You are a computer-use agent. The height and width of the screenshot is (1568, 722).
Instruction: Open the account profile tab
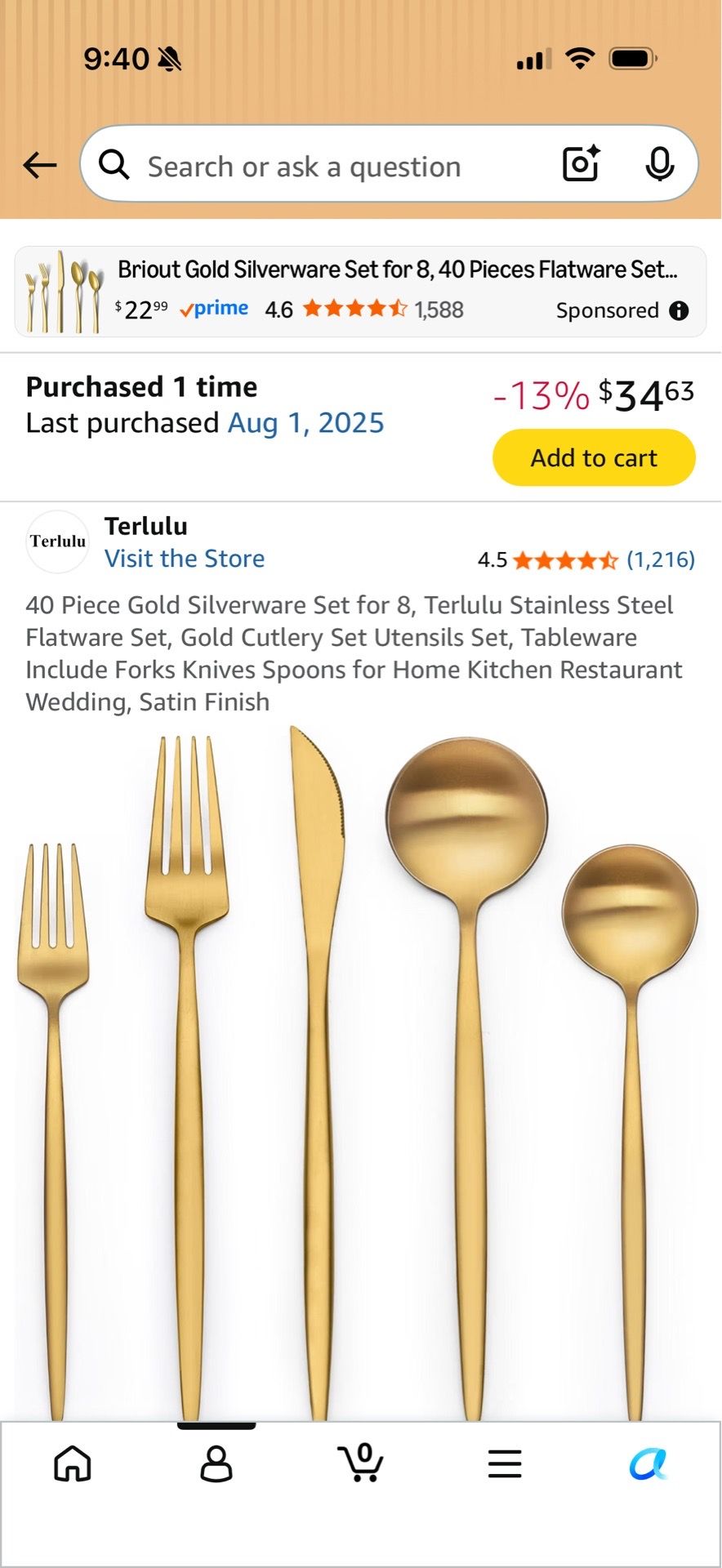point(216,1463)
